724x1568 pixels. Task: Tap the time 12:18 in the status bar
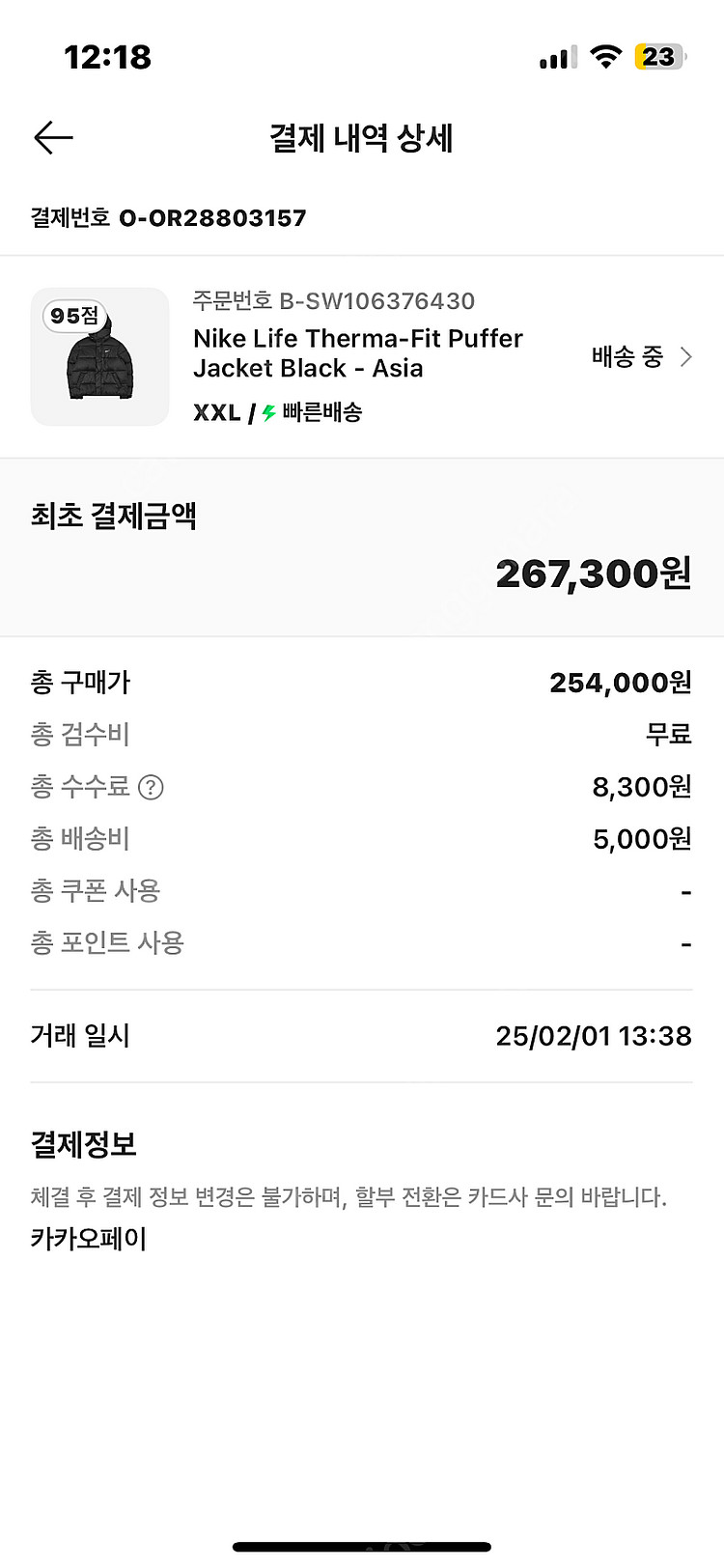pyautogui.click(x=109, y=57)
